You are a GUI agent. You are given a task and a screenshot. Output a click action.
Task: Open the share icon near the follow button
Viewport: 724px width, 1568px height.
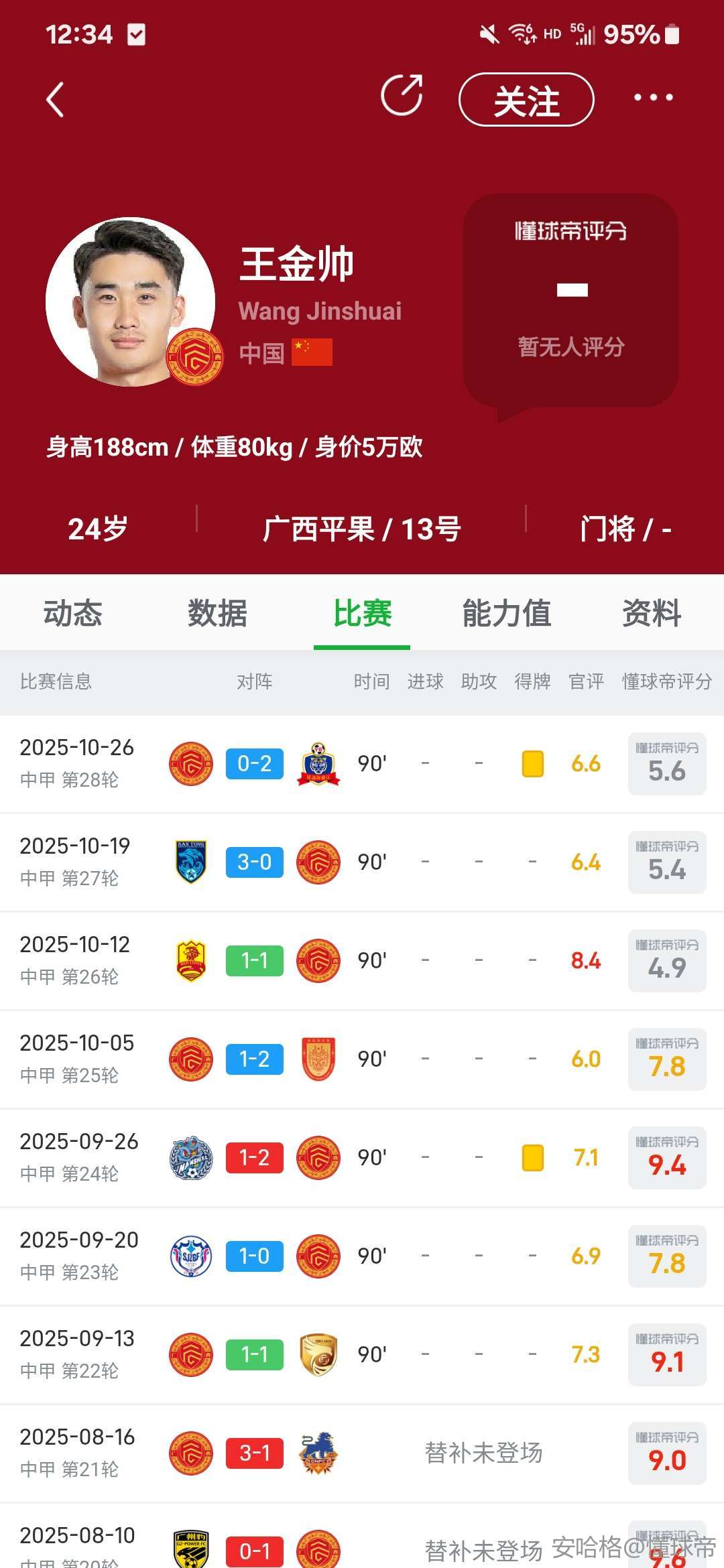coord(402,97)
